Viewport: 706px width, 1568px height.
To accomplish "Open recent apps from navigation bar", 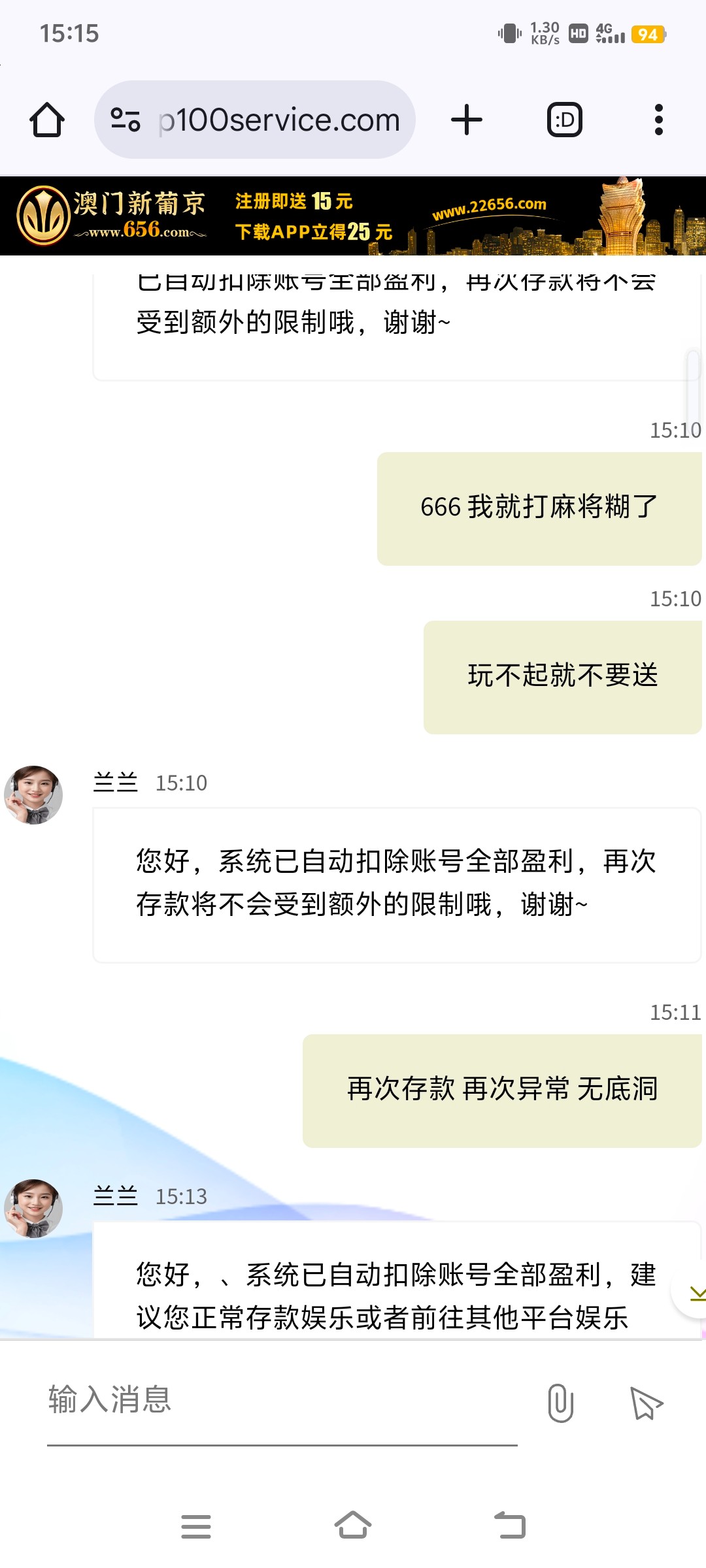I will (x=195, y=1526).
